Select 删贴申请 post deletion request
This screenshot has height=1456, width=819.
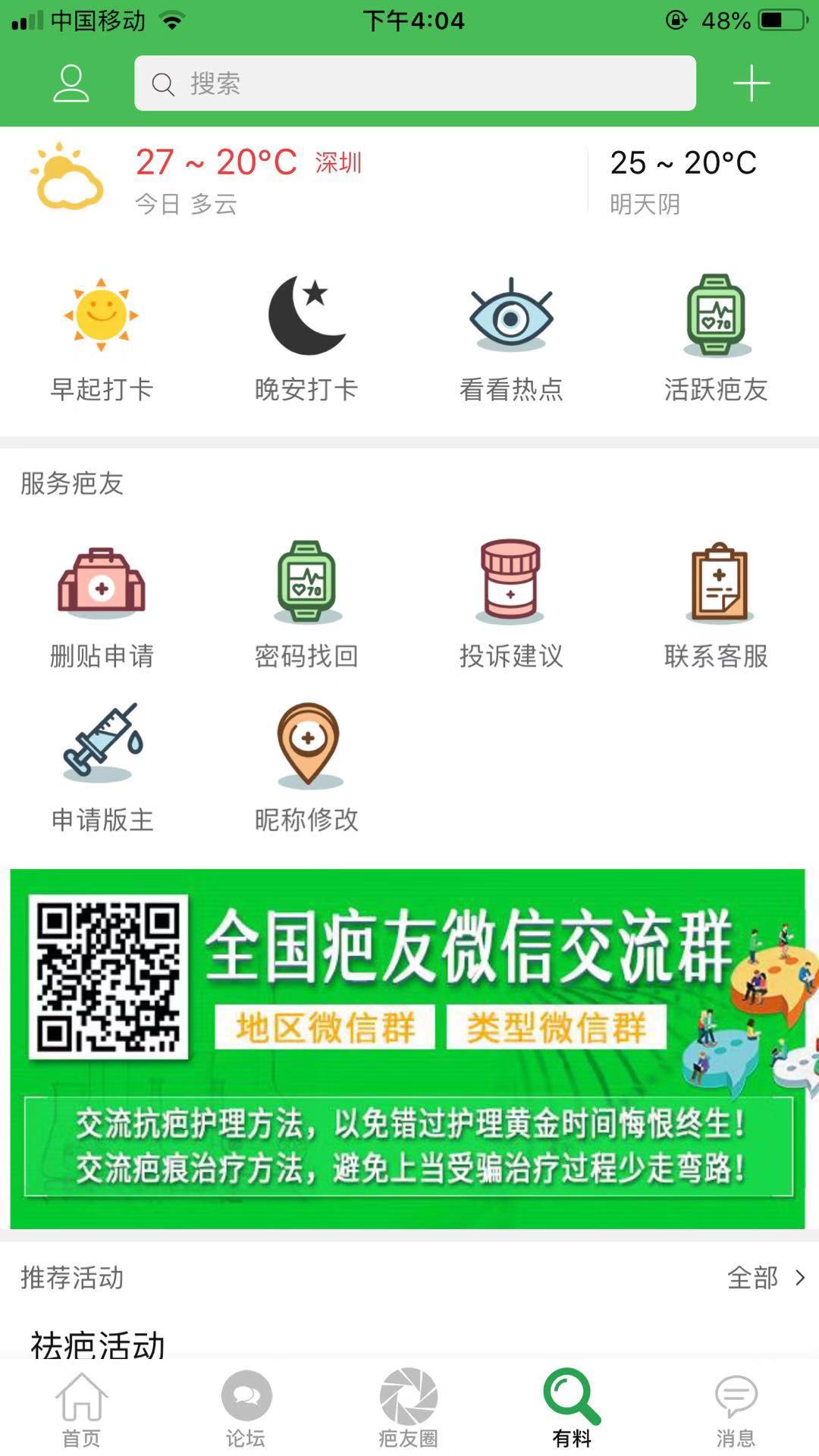(101, 603)
